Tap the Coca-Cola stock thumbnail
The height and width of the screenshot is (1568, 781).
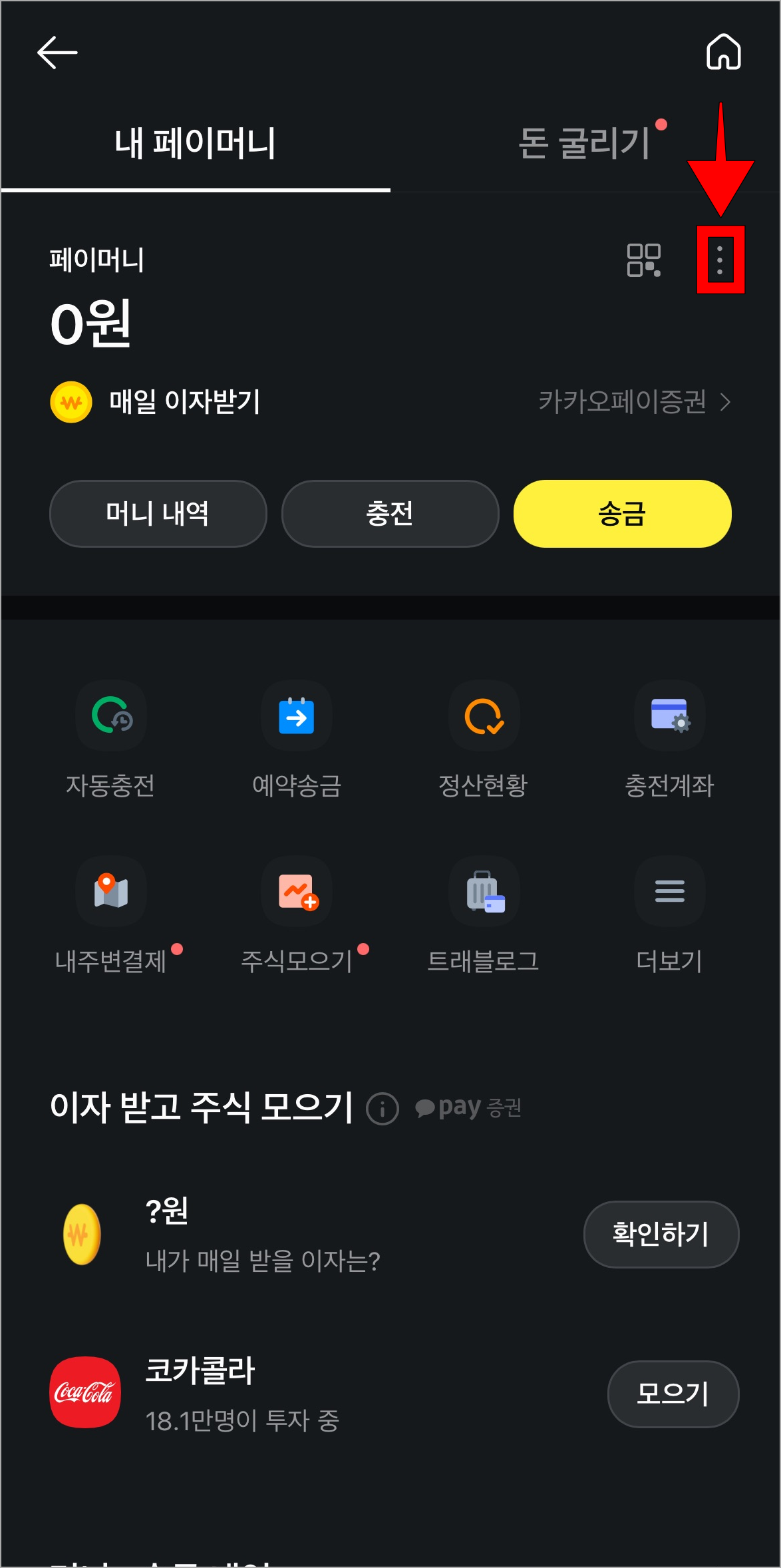point(84,1394)
